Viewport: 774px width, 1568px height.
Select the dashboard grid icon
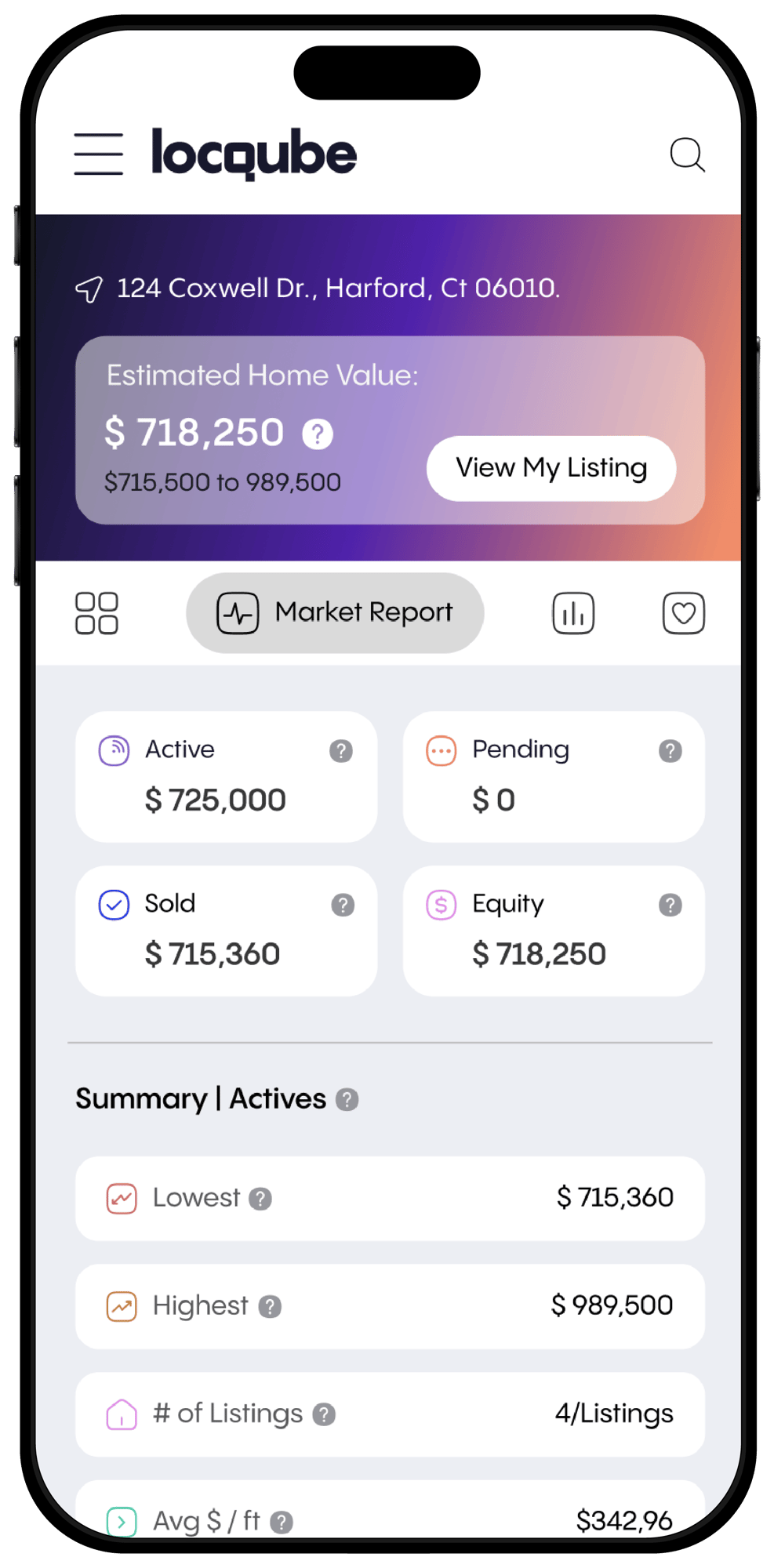point(96,613)
